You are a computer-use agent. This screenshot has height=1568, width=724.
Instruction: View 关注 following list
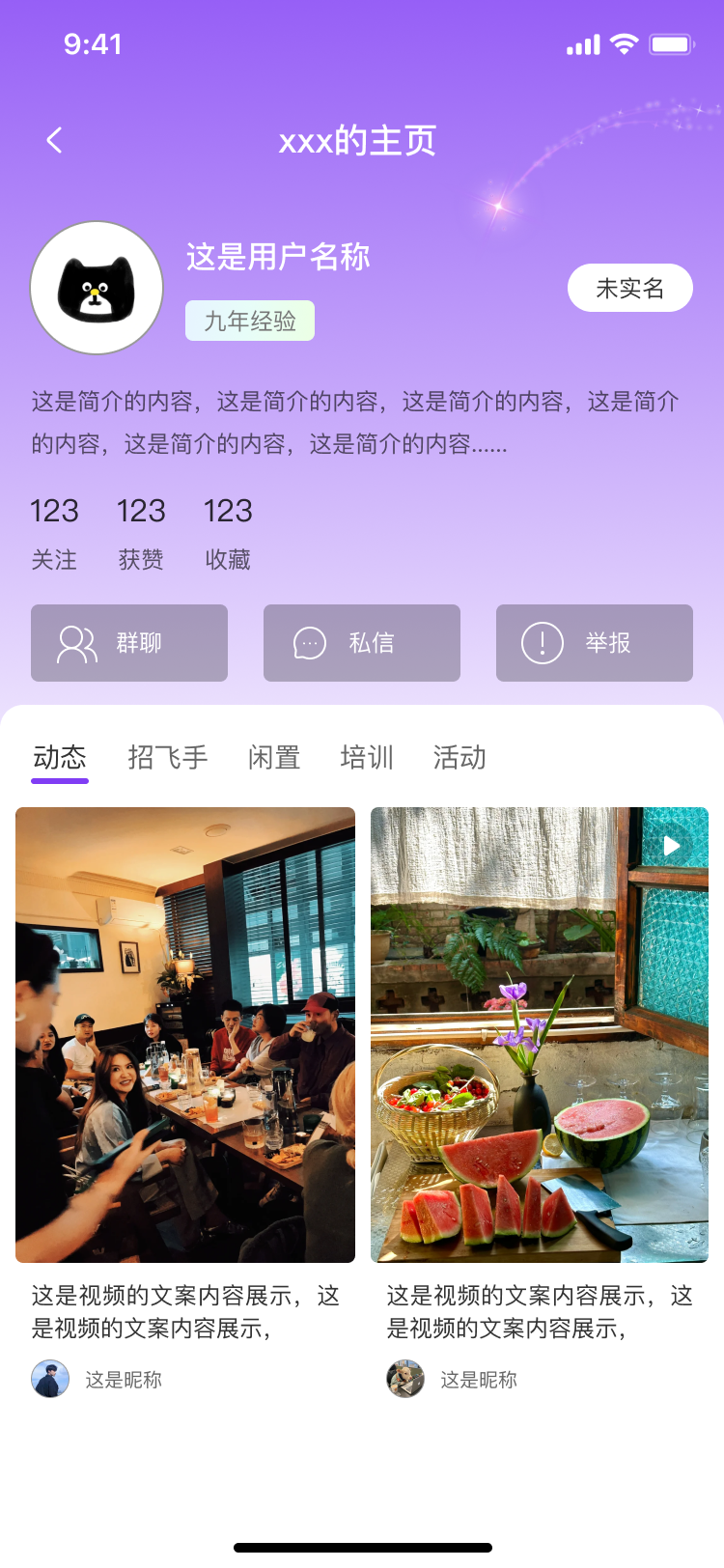(54, 533)
